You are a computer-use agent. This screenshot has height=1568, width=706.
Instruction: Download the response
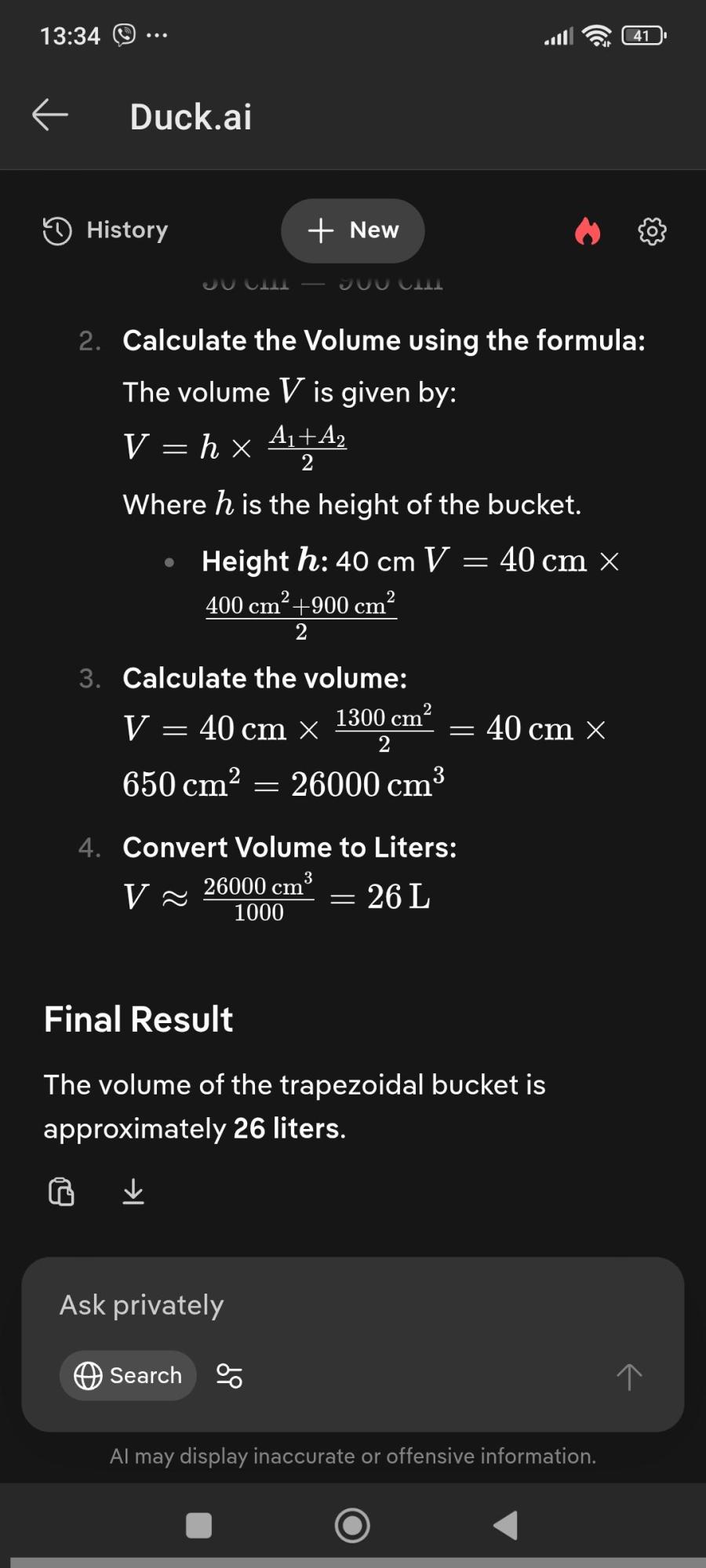point(133,1191)
